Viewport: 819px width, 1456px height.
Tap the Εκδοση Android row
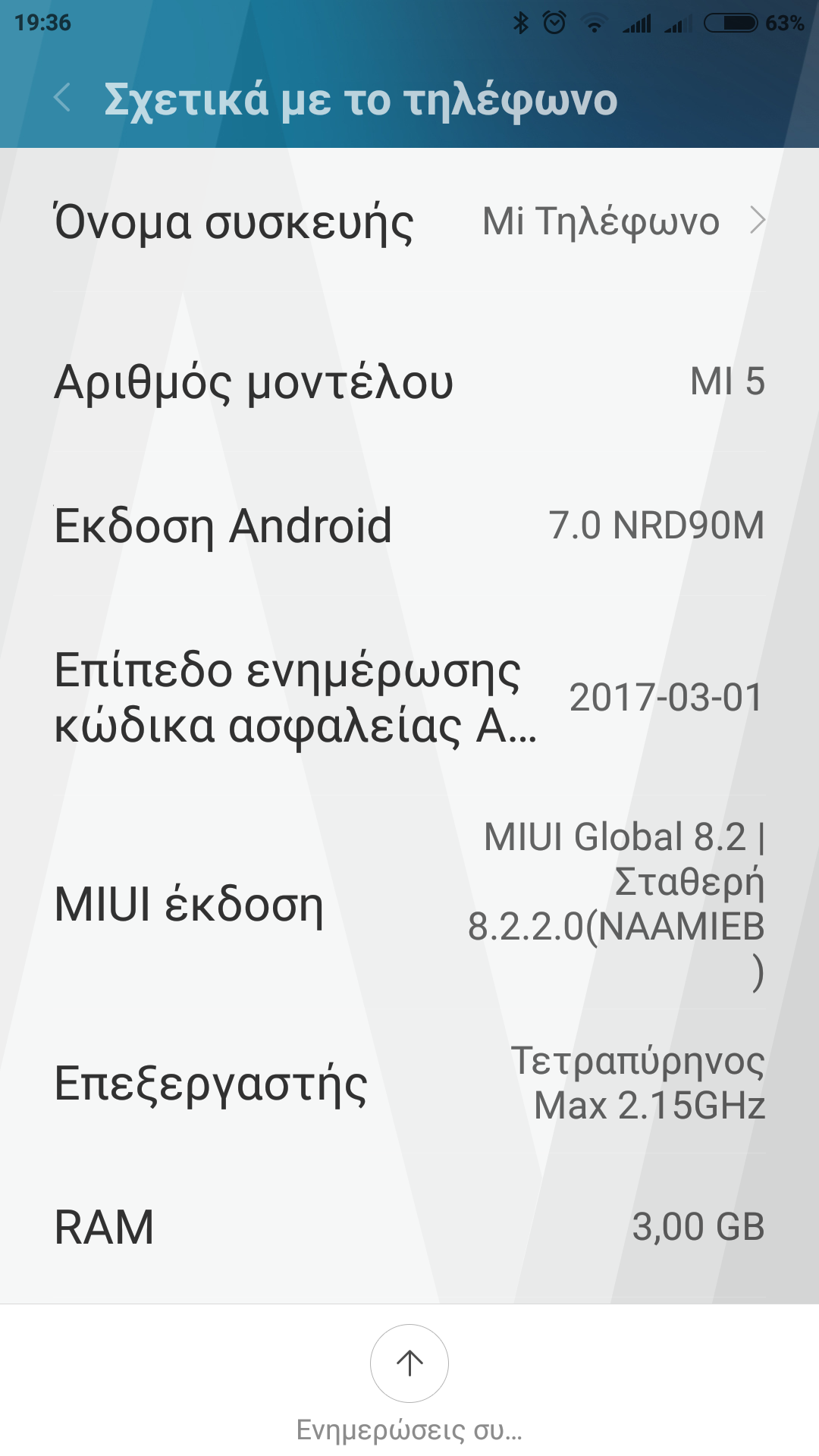(409, 526)
